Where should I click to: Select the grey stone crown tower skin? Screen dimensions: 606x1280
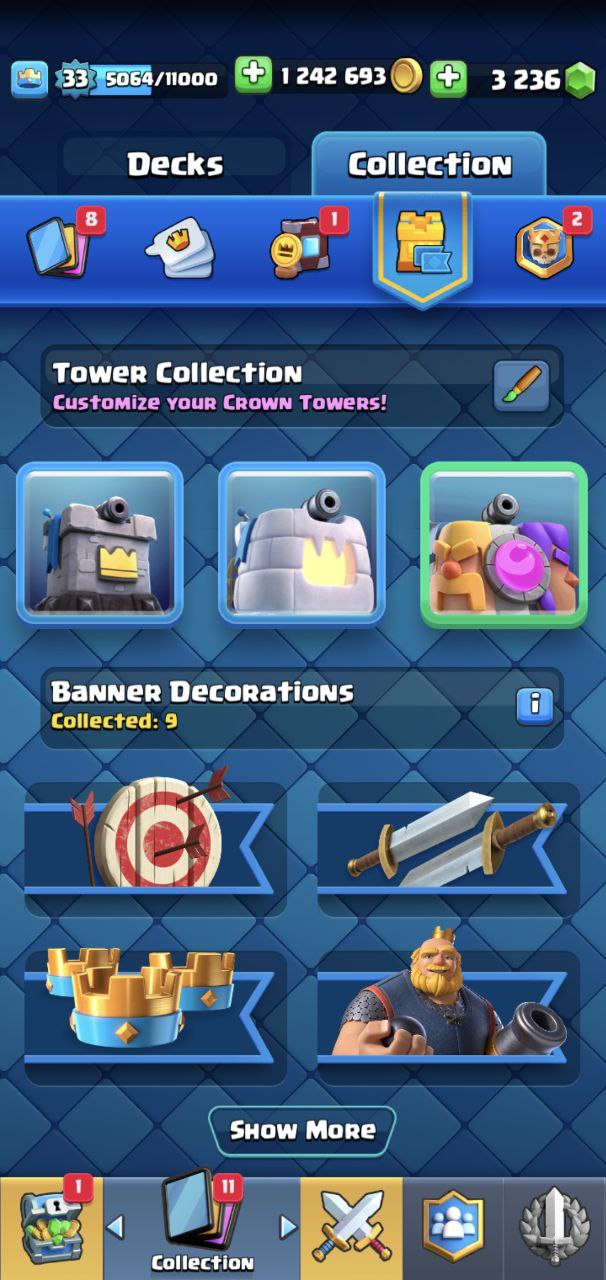100,543
